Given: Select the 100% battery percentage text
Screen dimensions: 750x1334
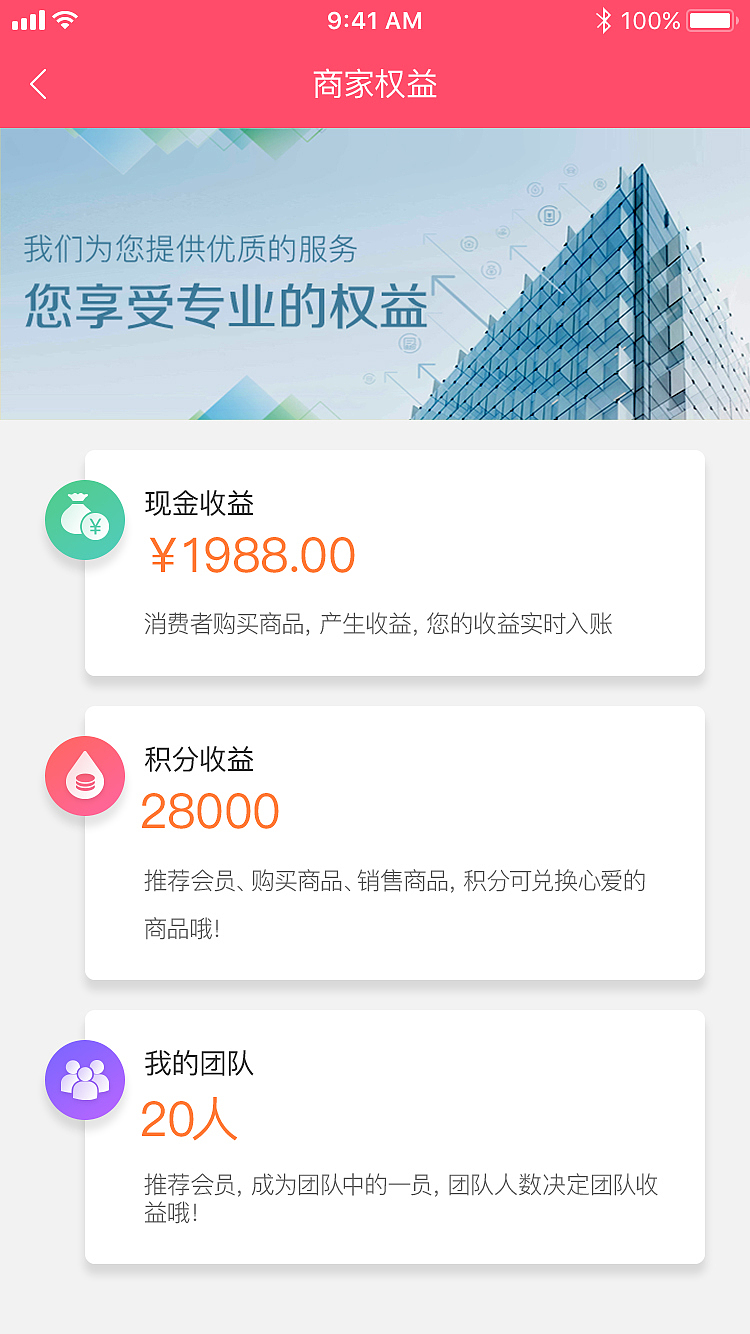Looking at the screenshot, I should coord(649,18).
